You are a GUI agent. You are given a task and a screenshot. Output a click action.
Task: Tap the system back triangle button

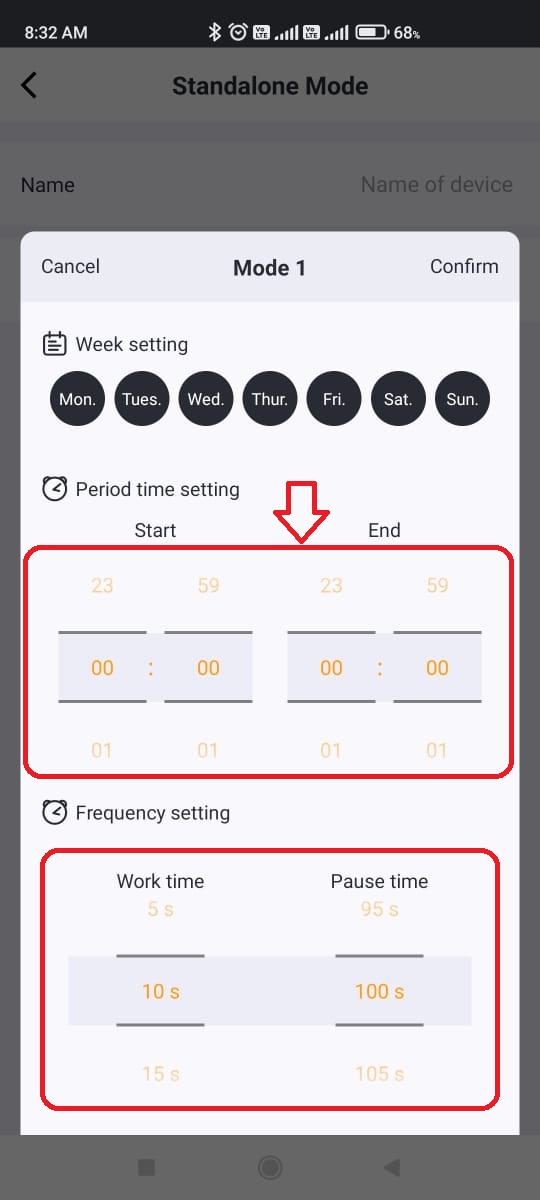click(392, 1167)
